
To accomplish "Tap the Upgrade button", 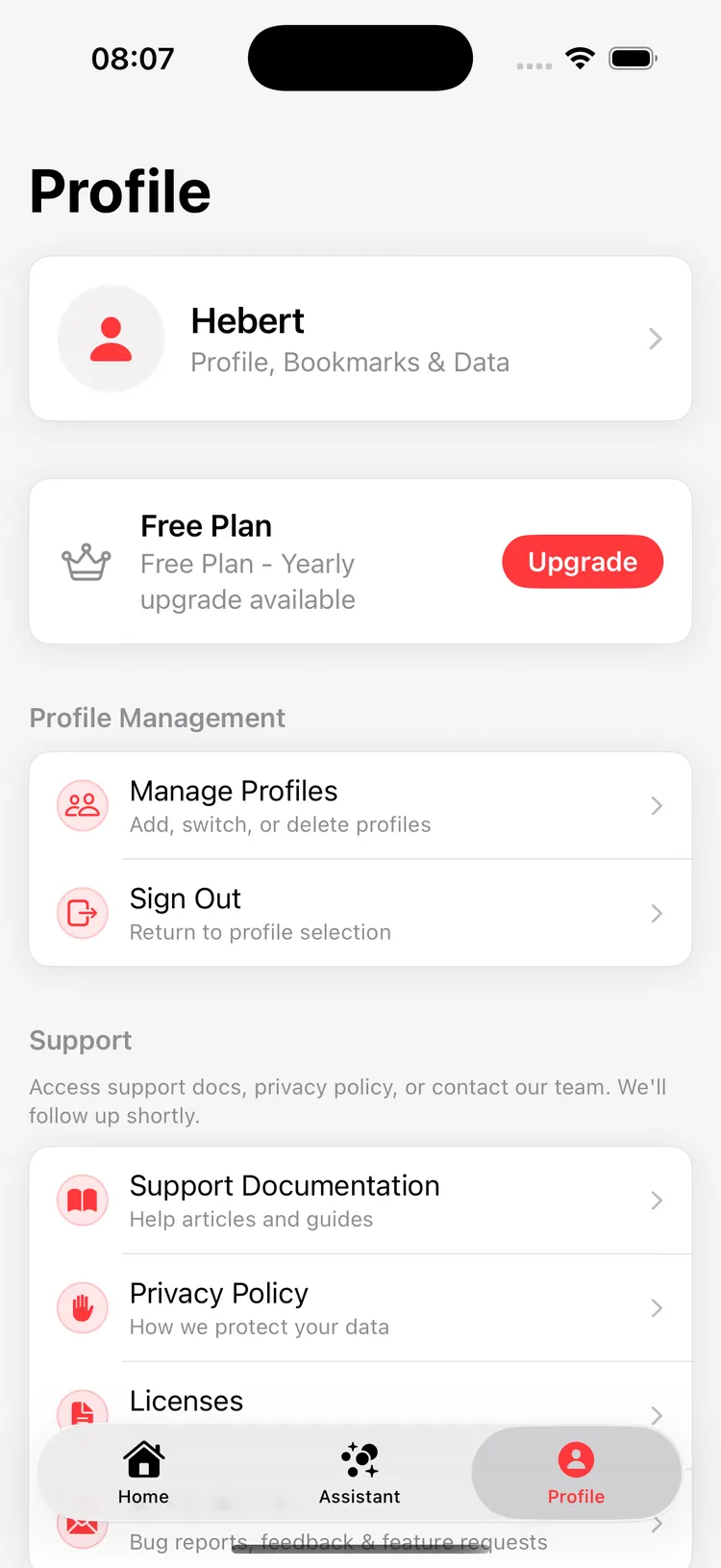I will pyautogui.click(x=583, y=562).
